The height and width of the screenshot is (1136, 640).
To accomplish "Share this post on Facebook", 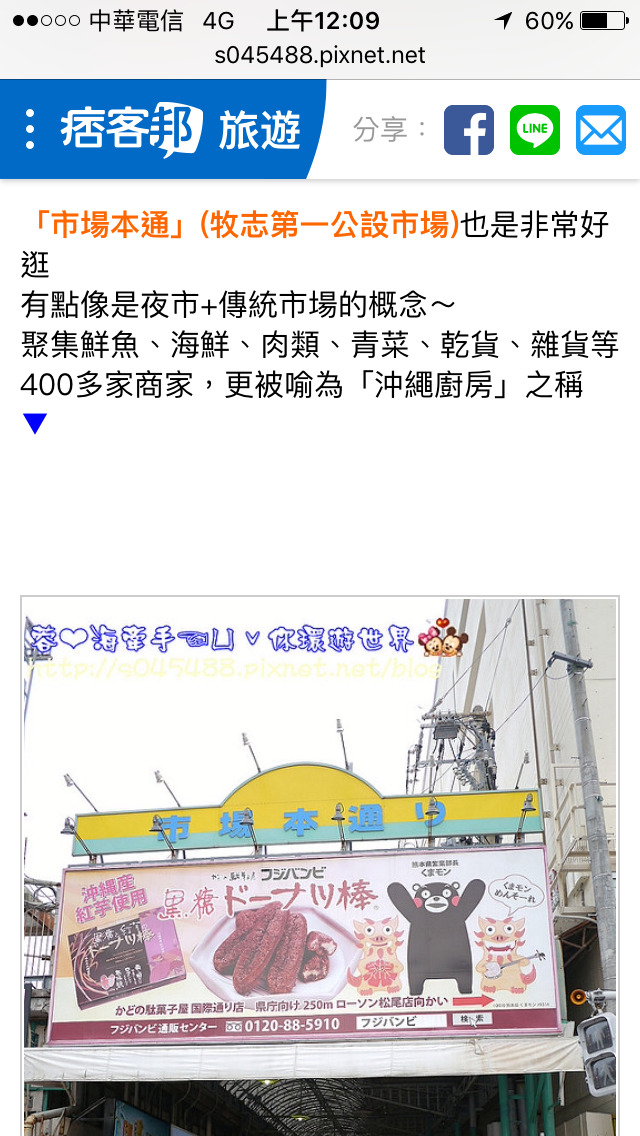I will (469, 130).
